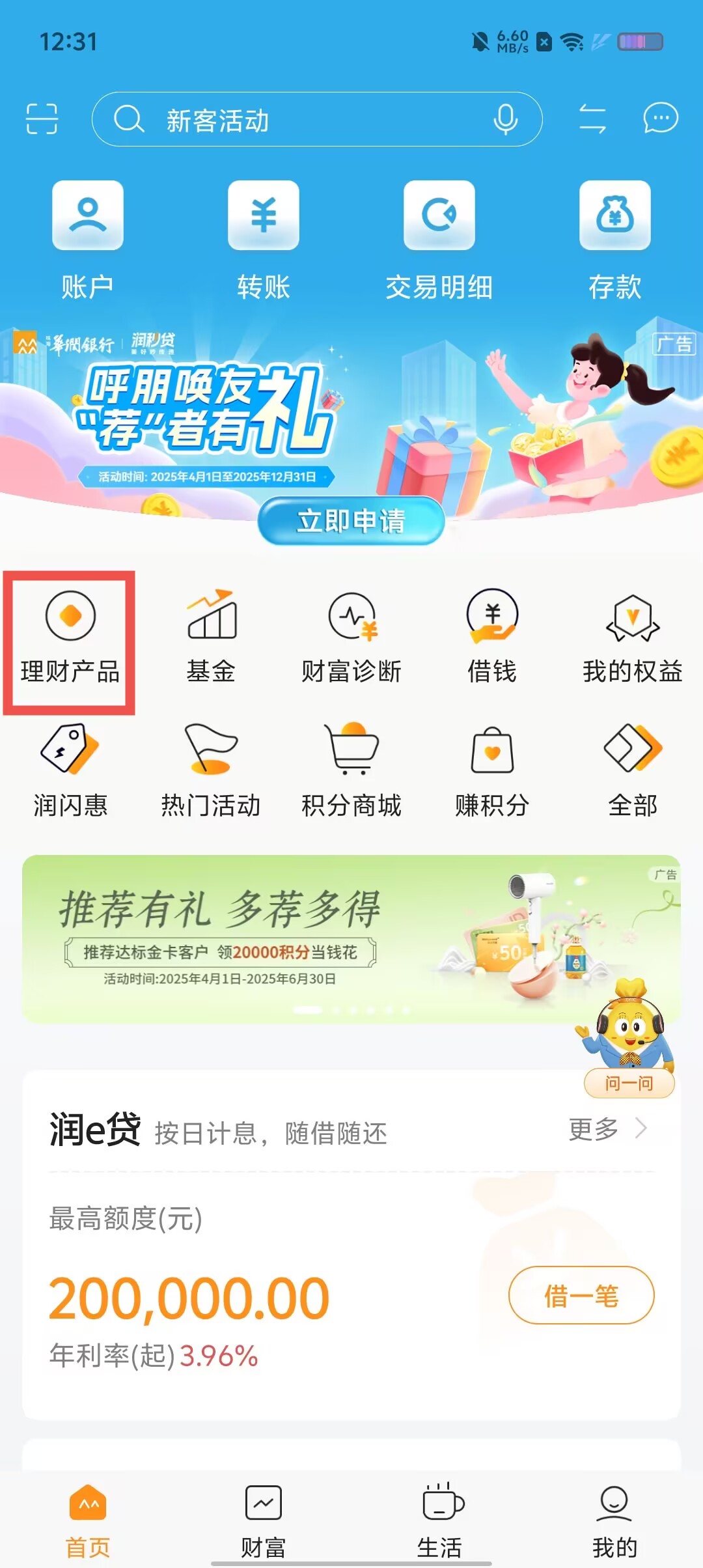Open the messages chat bubble icon

660,119
